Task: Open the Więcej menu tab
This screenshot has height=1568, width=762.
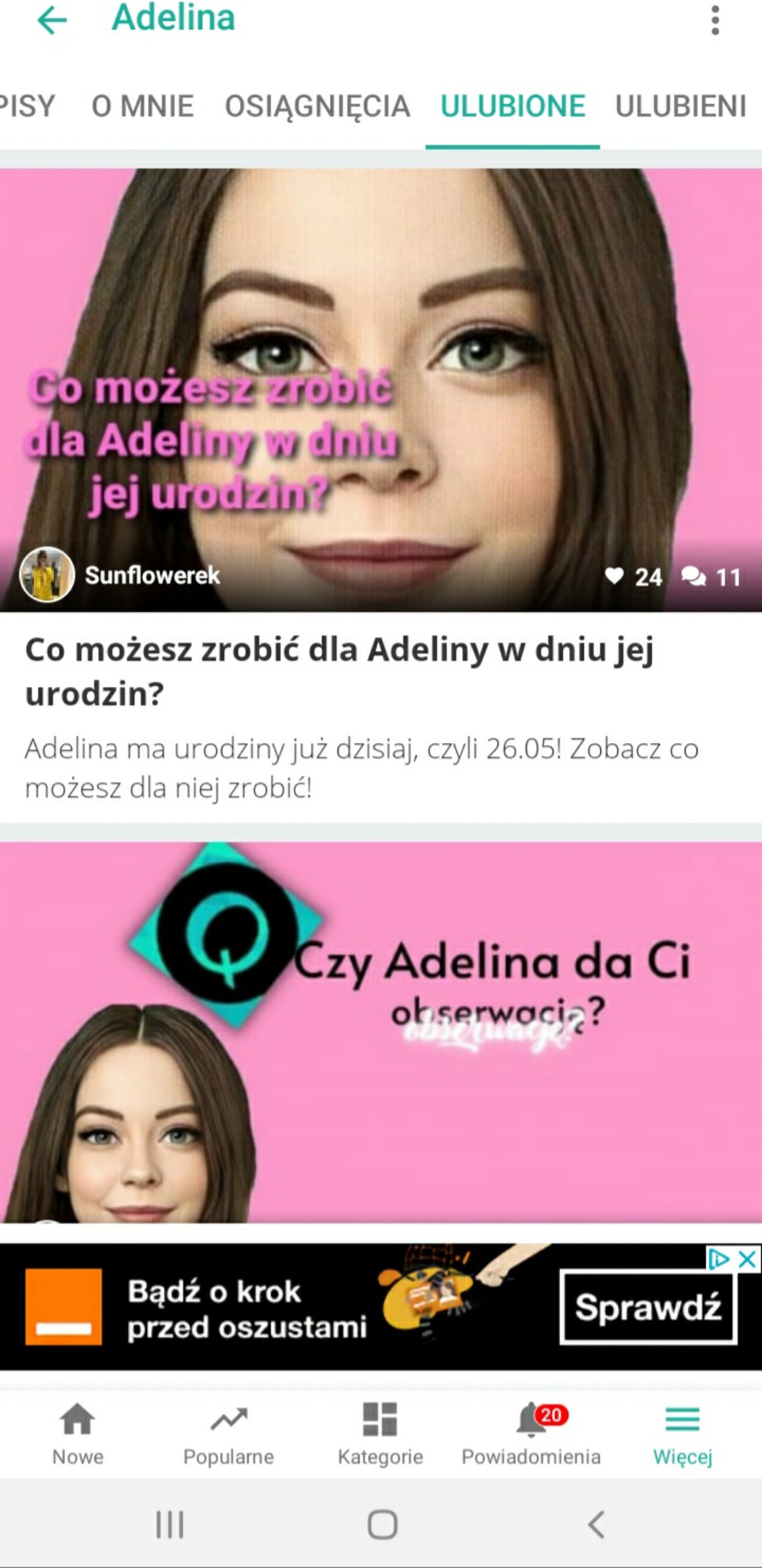Action: 682,1434
